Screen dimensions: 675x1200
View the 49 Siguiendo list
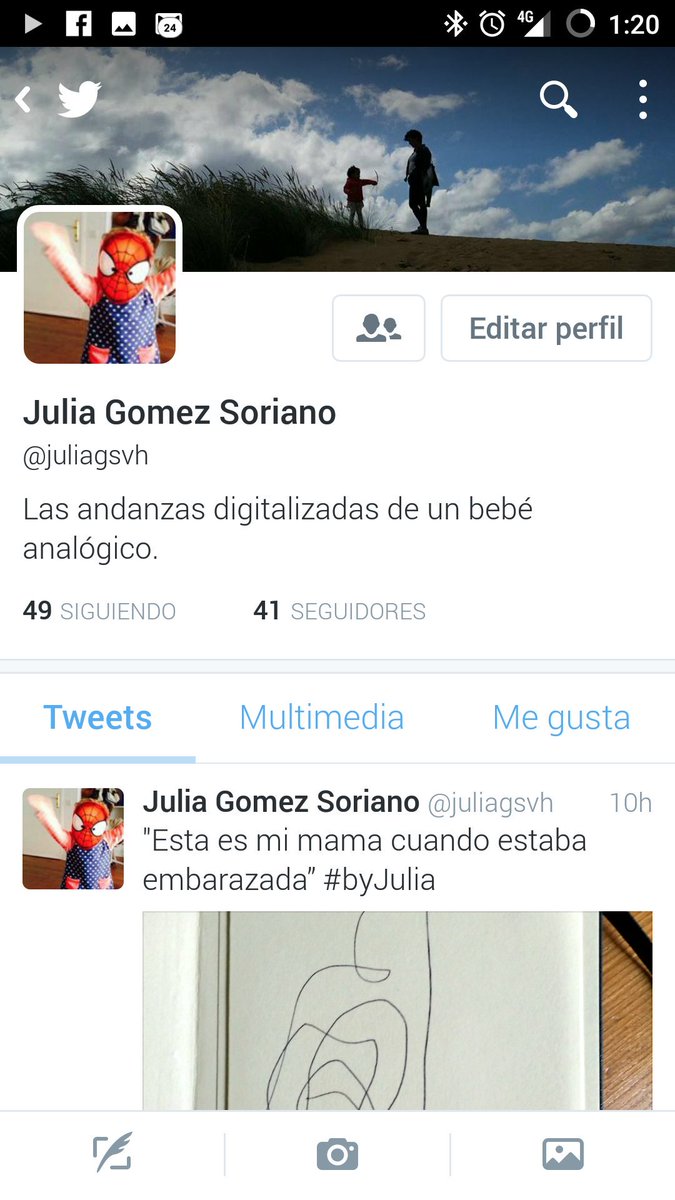99,611
